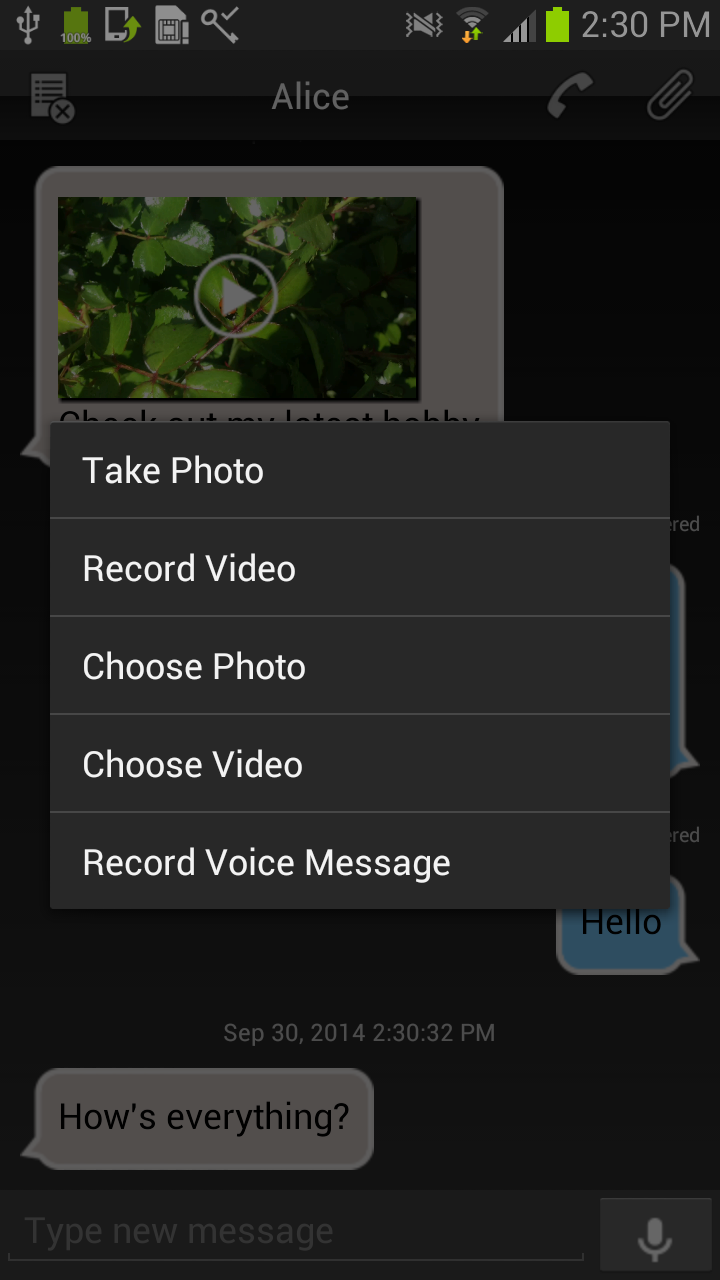Select Choose Photo from the menu
Screen dimensions: 720x1280
[x=194, y=666]
